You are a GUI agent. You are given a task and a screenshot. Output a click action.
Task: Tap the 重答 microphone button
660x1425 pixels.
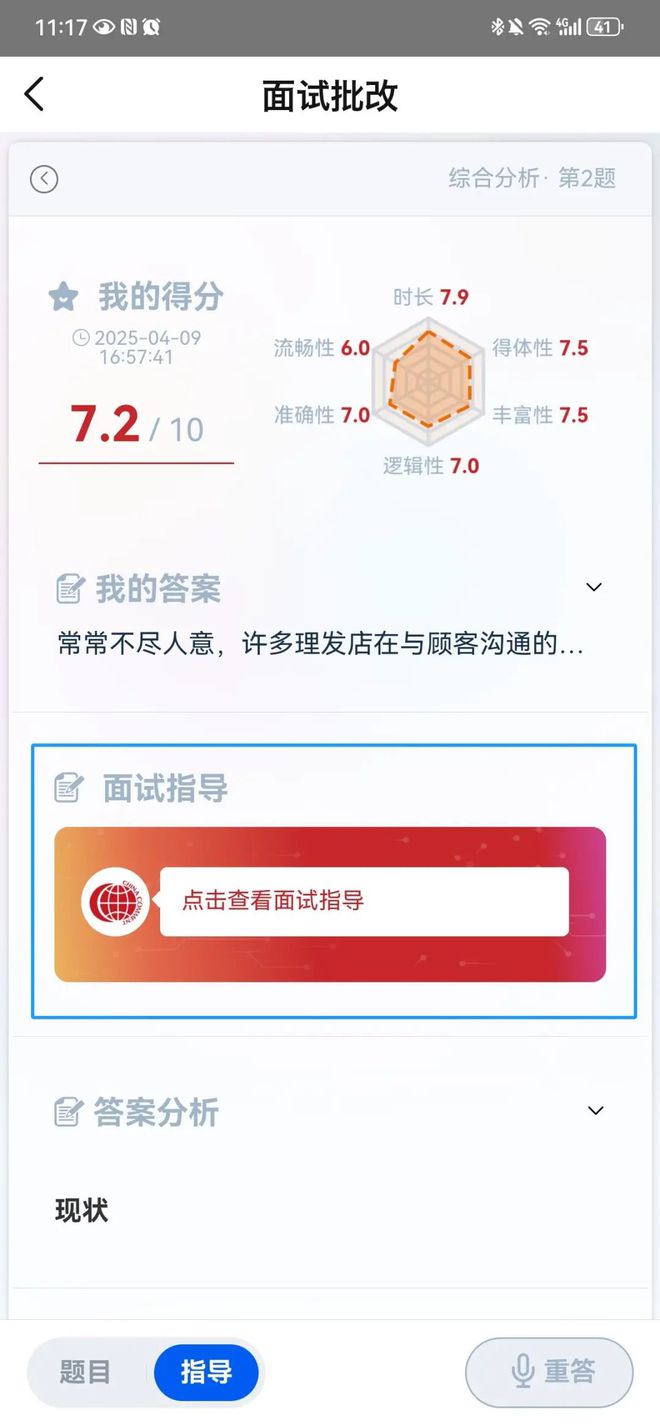[x=549, y=1372]
